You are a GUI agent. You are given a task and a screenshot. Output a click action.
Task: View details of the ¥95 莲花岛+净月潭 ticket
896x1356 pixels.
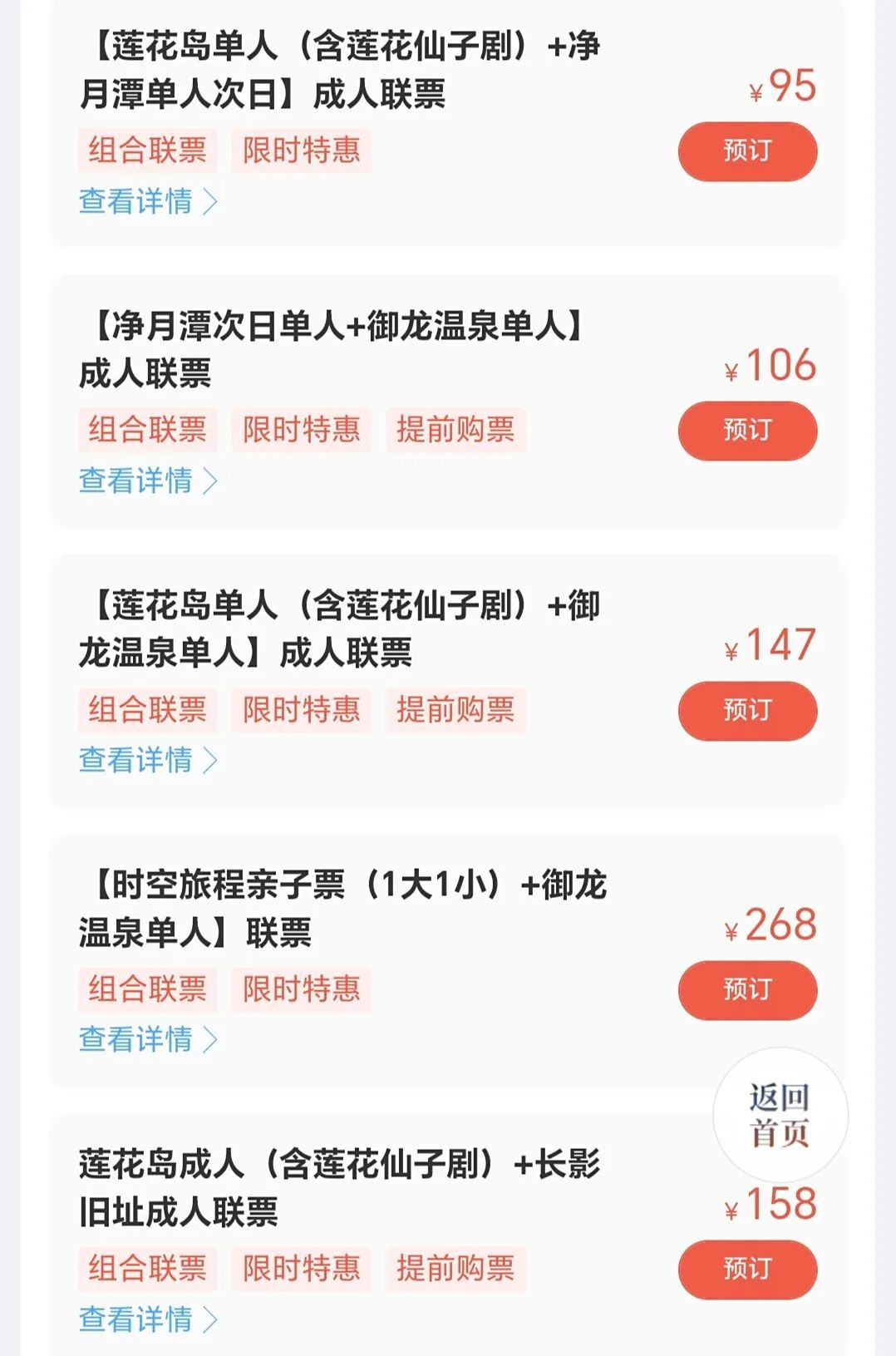coord(147,201)
